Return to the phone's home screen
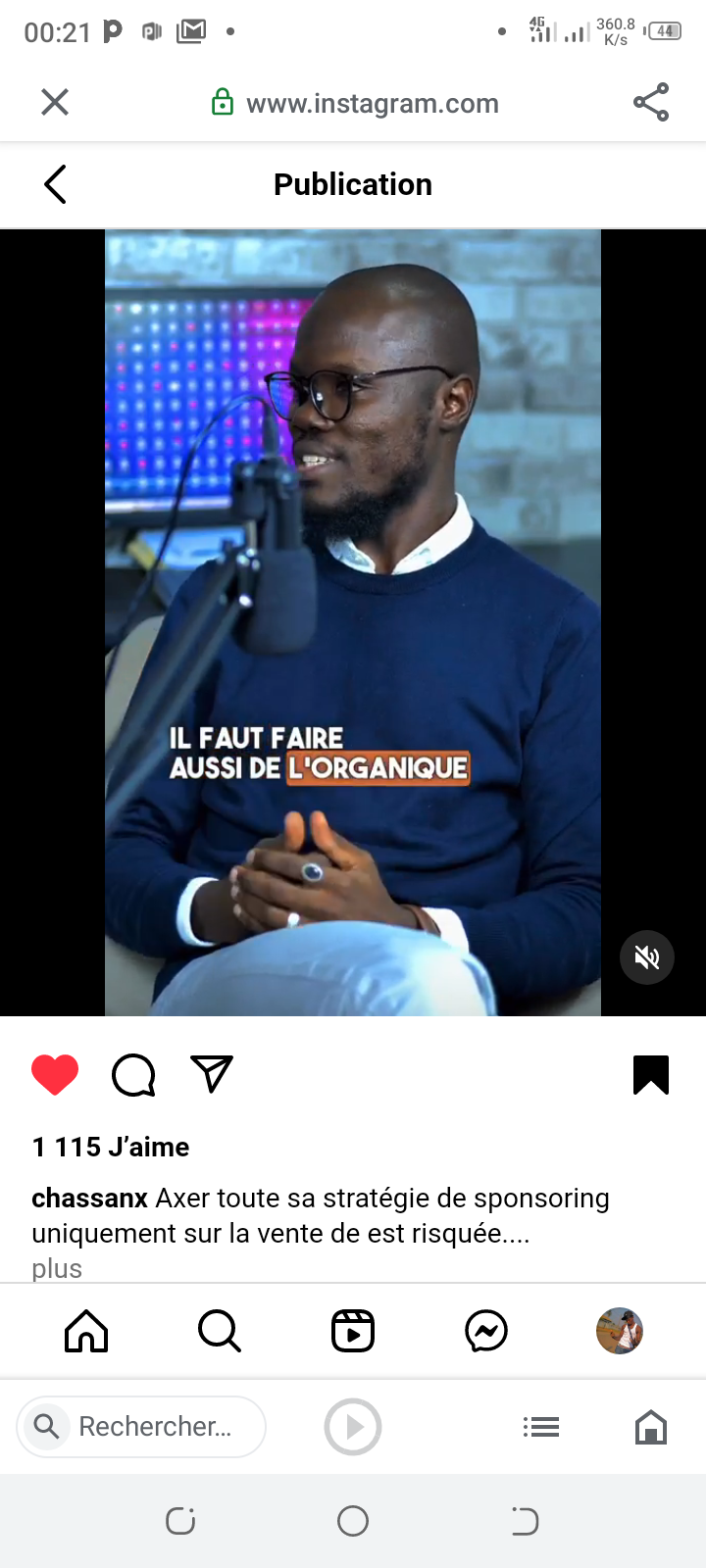 353,1521
